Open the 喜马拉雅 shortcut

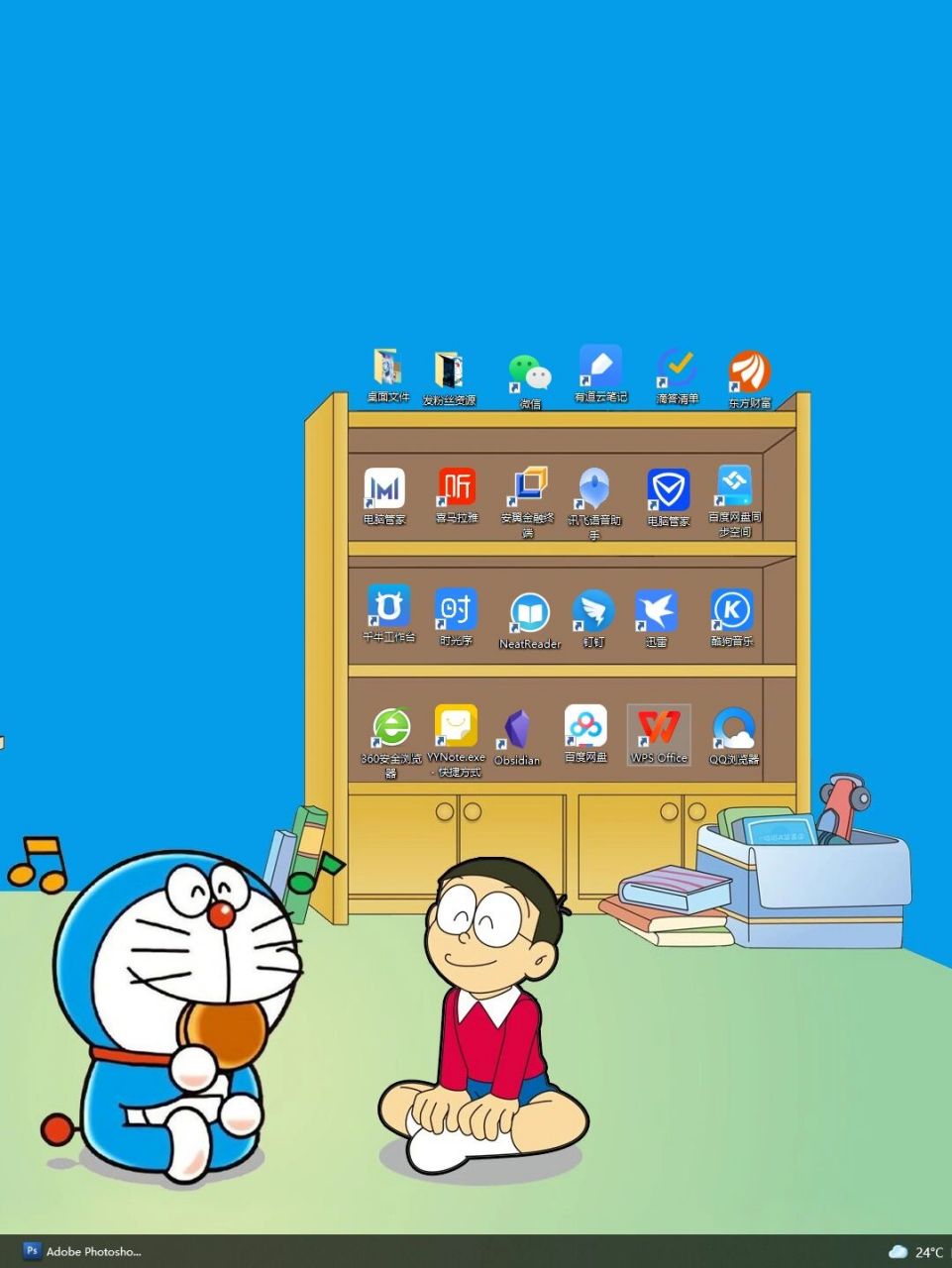(x=457, y=488)
